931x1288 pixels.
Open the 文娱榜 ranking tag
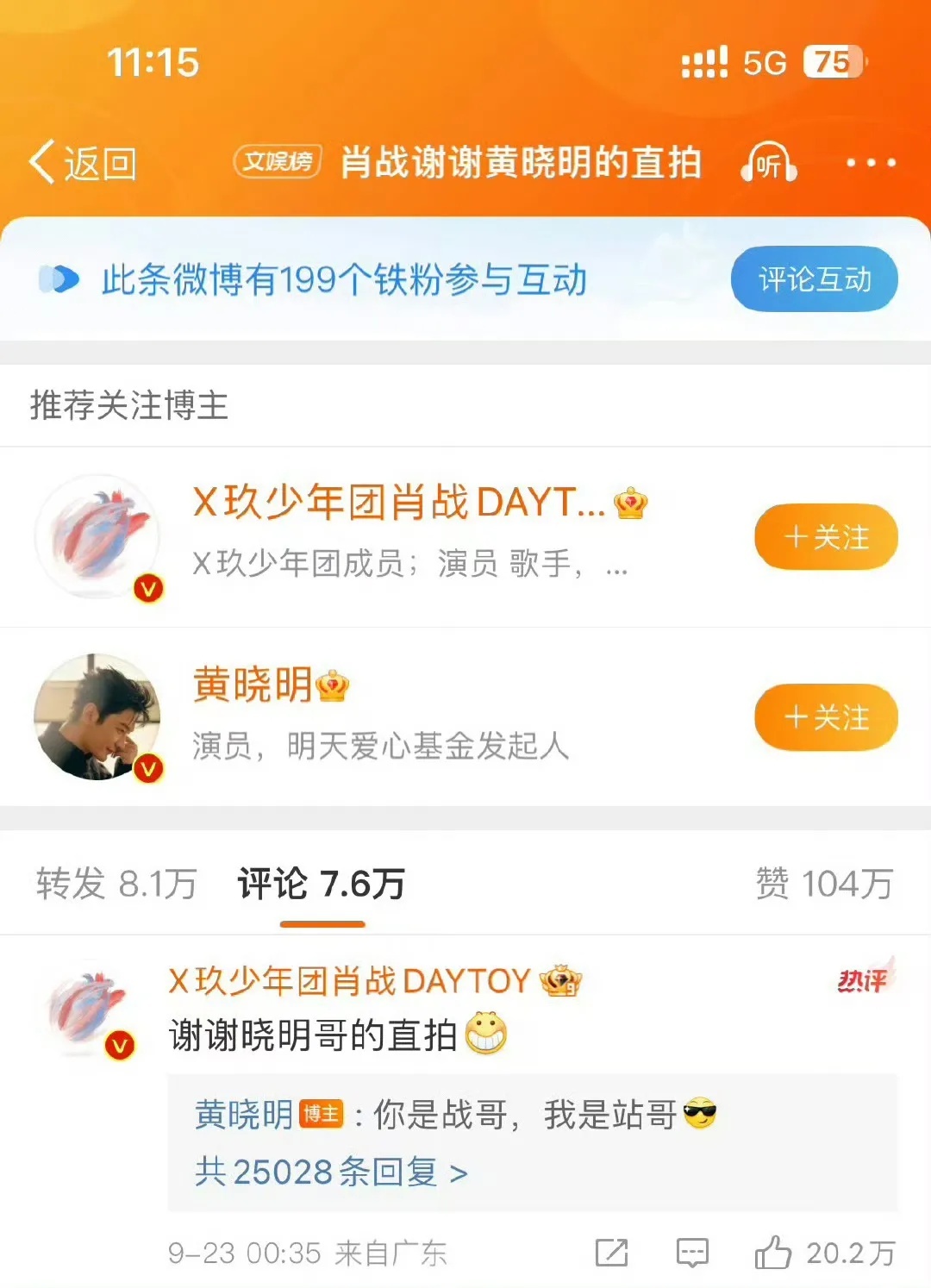tap(278, 161)
